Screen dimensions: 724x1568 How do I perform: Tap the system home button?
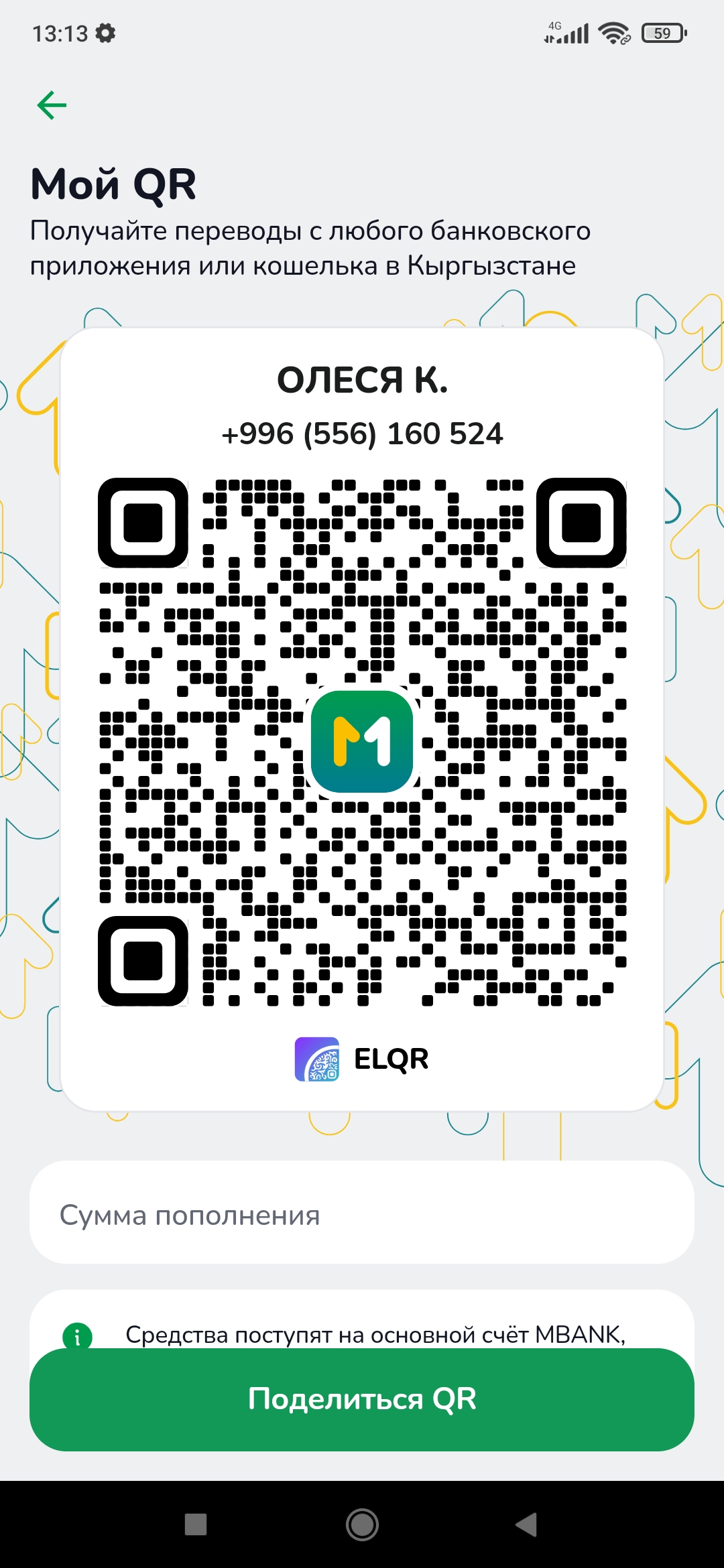362,1524
